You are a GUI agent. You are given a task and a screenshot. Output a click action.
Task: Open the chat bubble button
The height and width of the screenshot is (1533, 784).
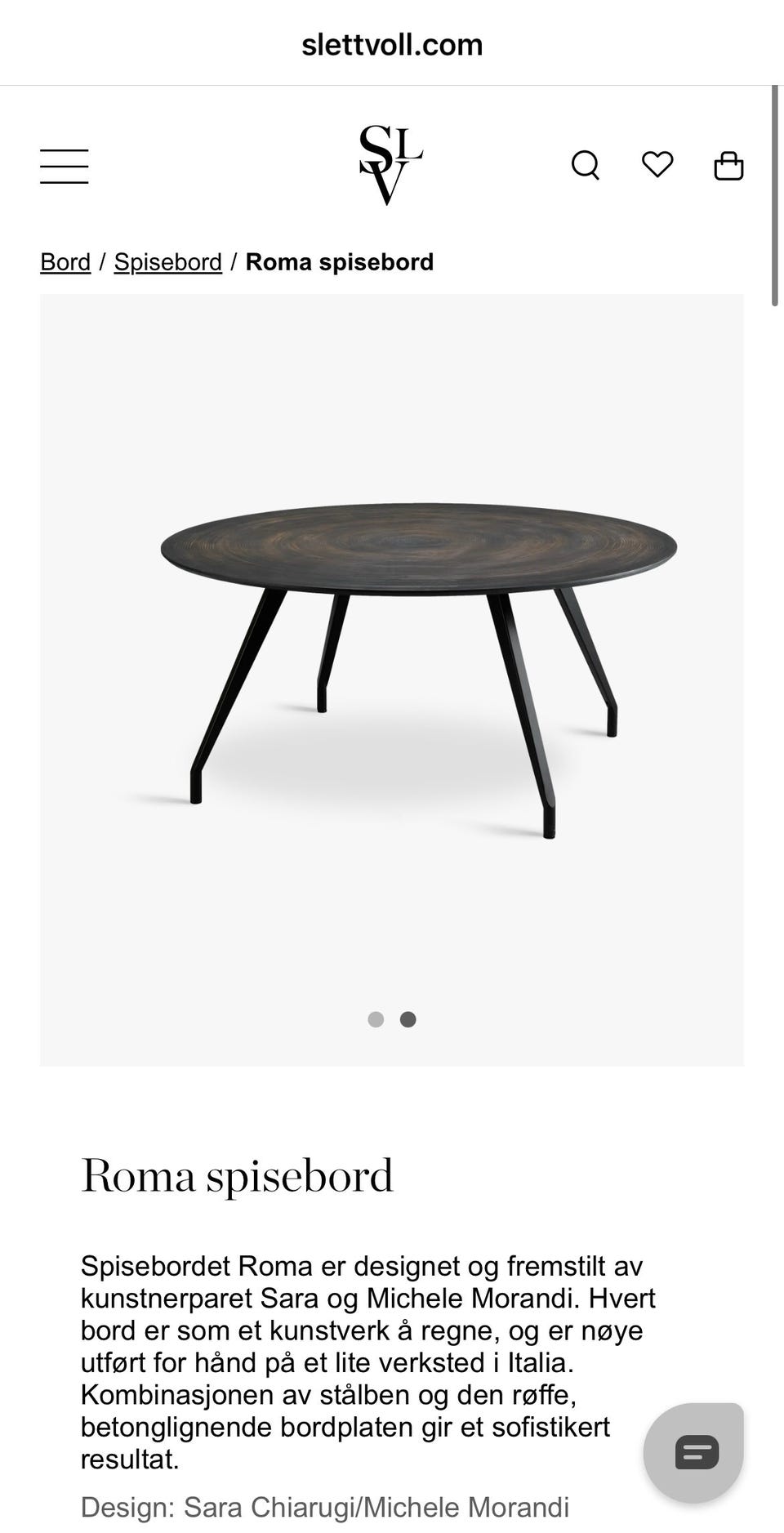[x=693, y=1452]
